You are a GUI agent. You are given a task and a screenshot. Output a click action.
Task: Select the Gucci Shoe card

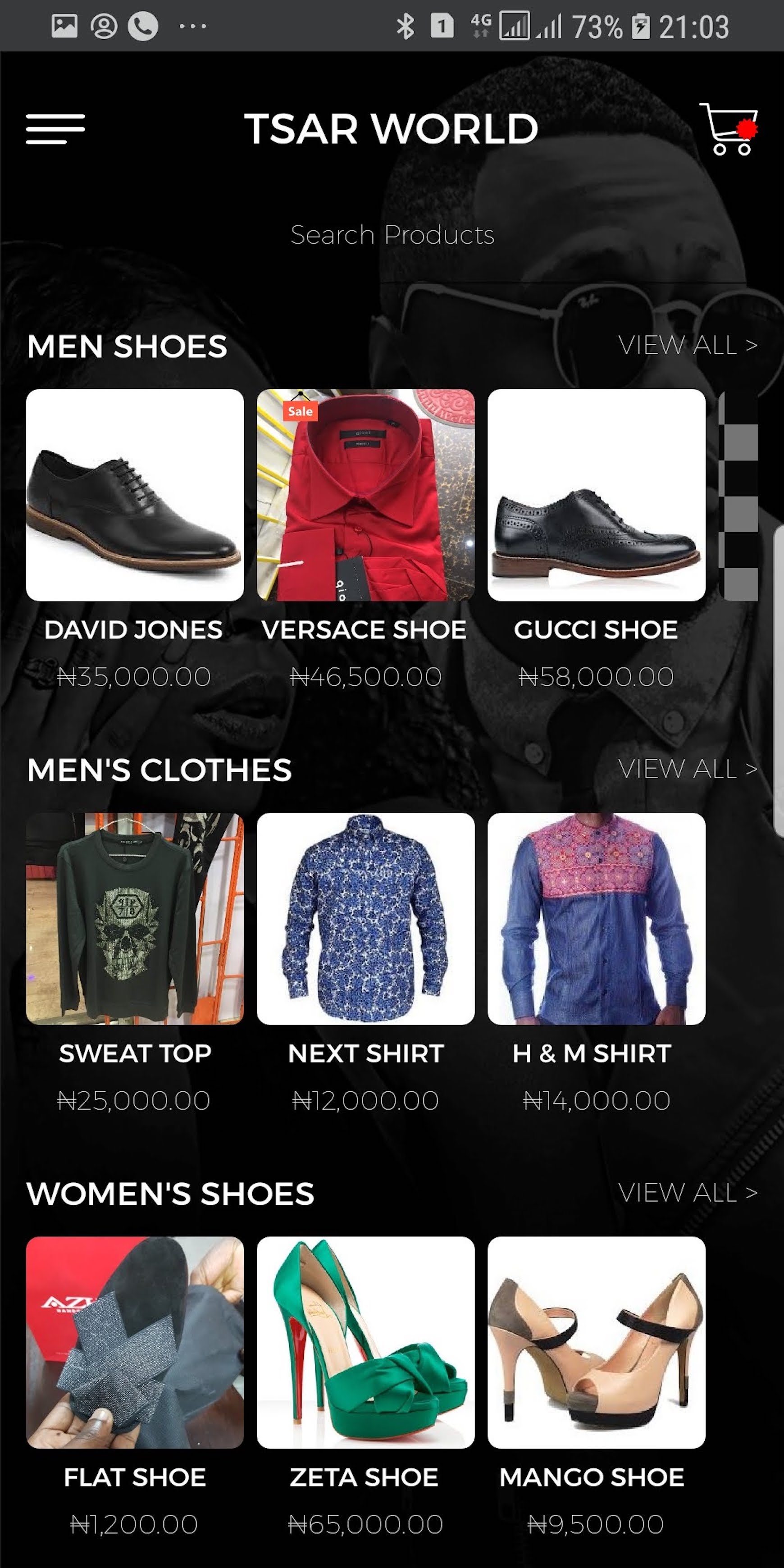pyautogui.click(x=596, y=495)
